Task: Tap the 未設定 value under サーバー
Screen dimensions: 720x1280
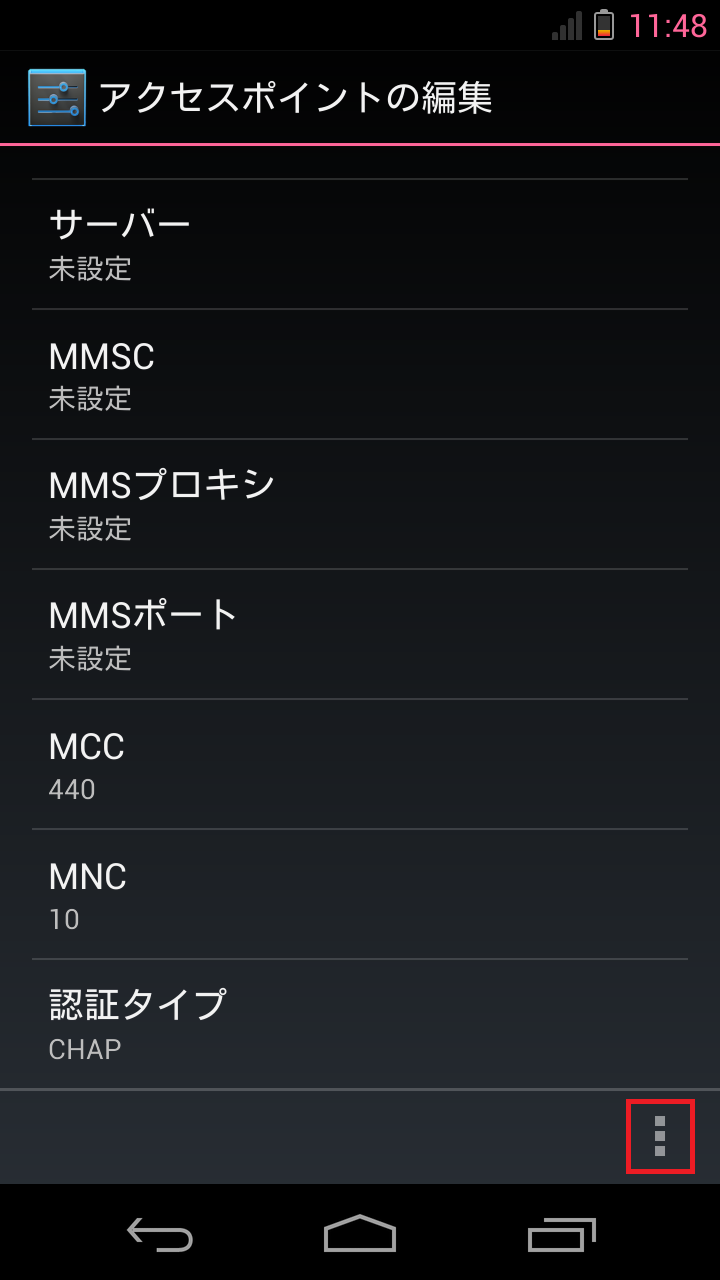Action: click(90, 268)
